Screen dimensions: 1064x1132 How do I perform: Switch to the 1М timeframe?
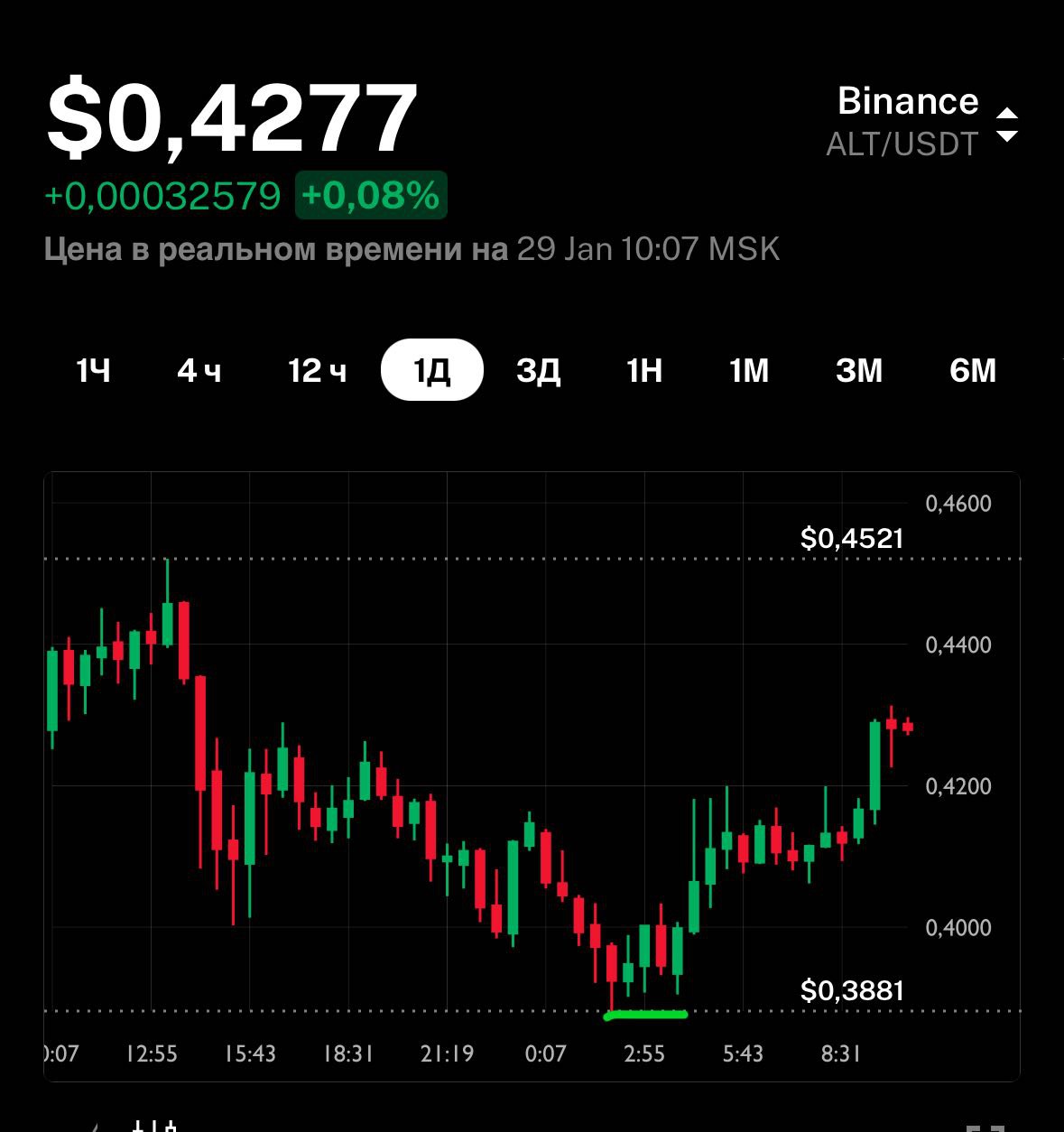(x=749, y=370)
